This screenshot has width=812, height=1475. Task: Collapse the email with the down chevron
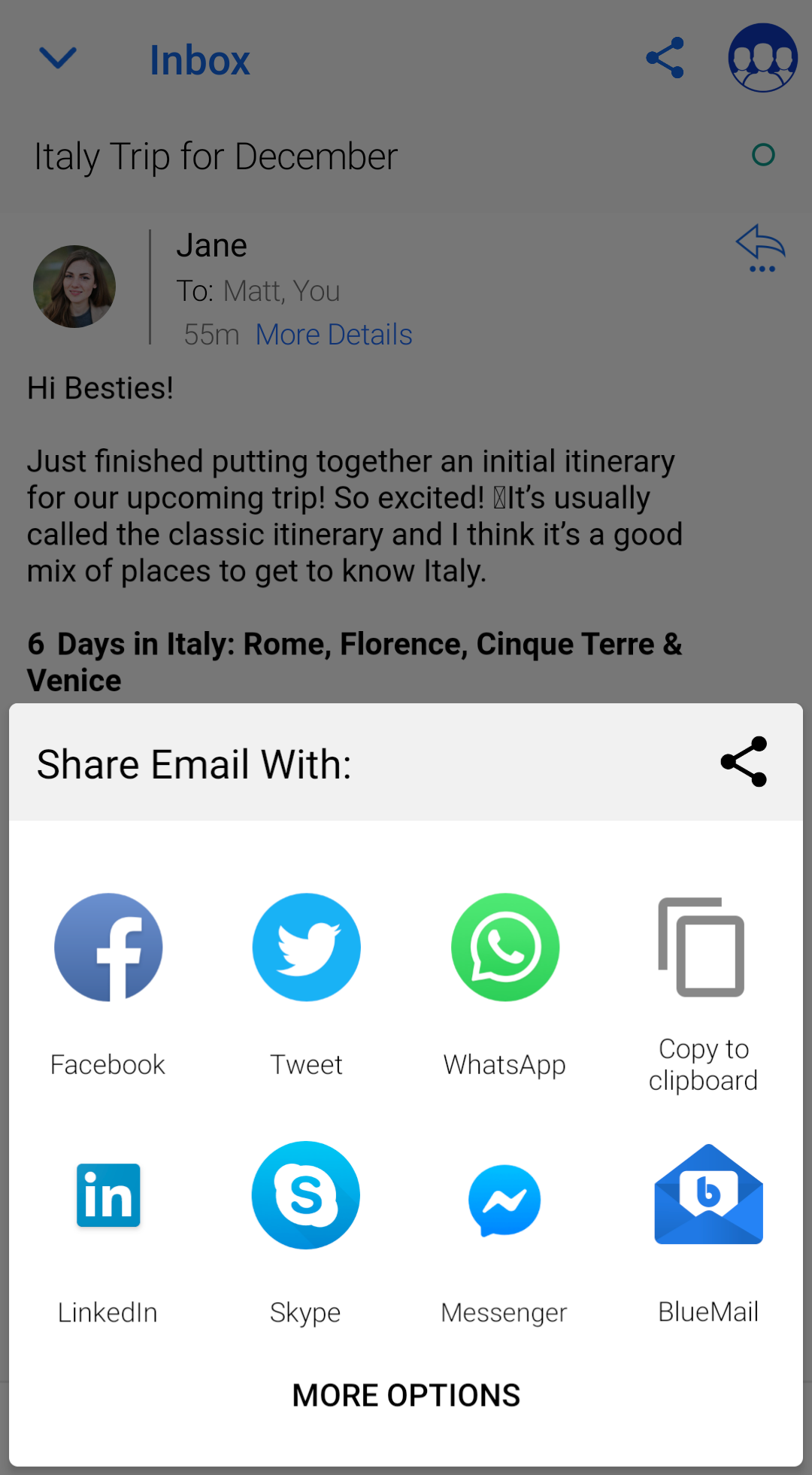point(58,58)
